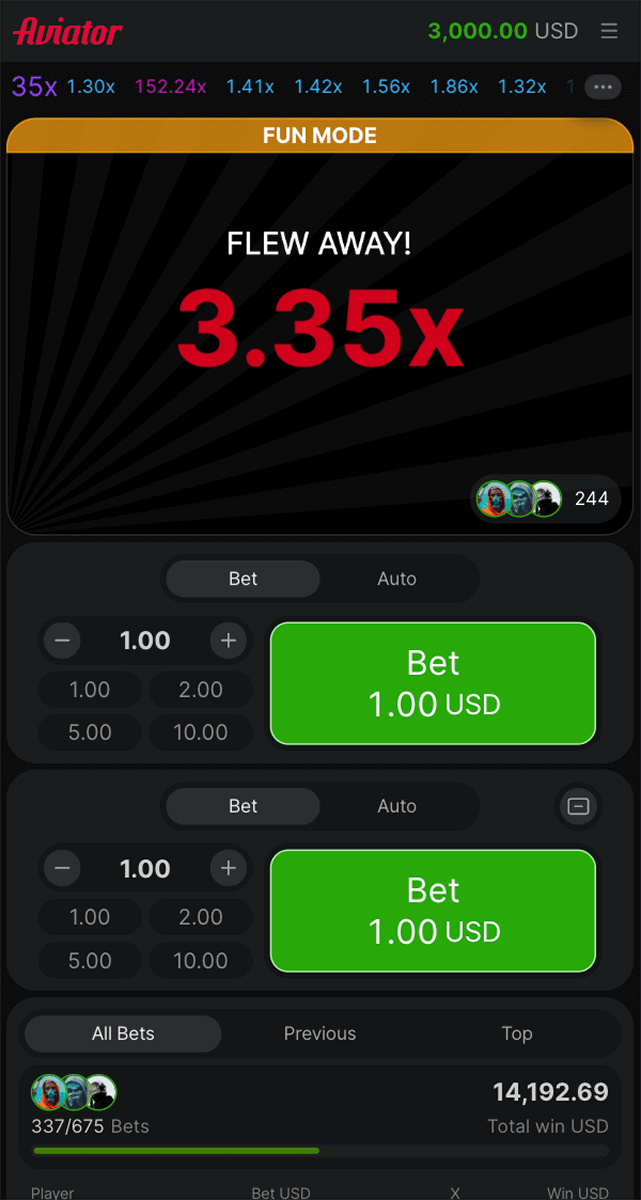Image resolution: width=641 pixels, height=1200 pixels.
Task: Select the All Bets tab
Action: (x=123, y=1034)
